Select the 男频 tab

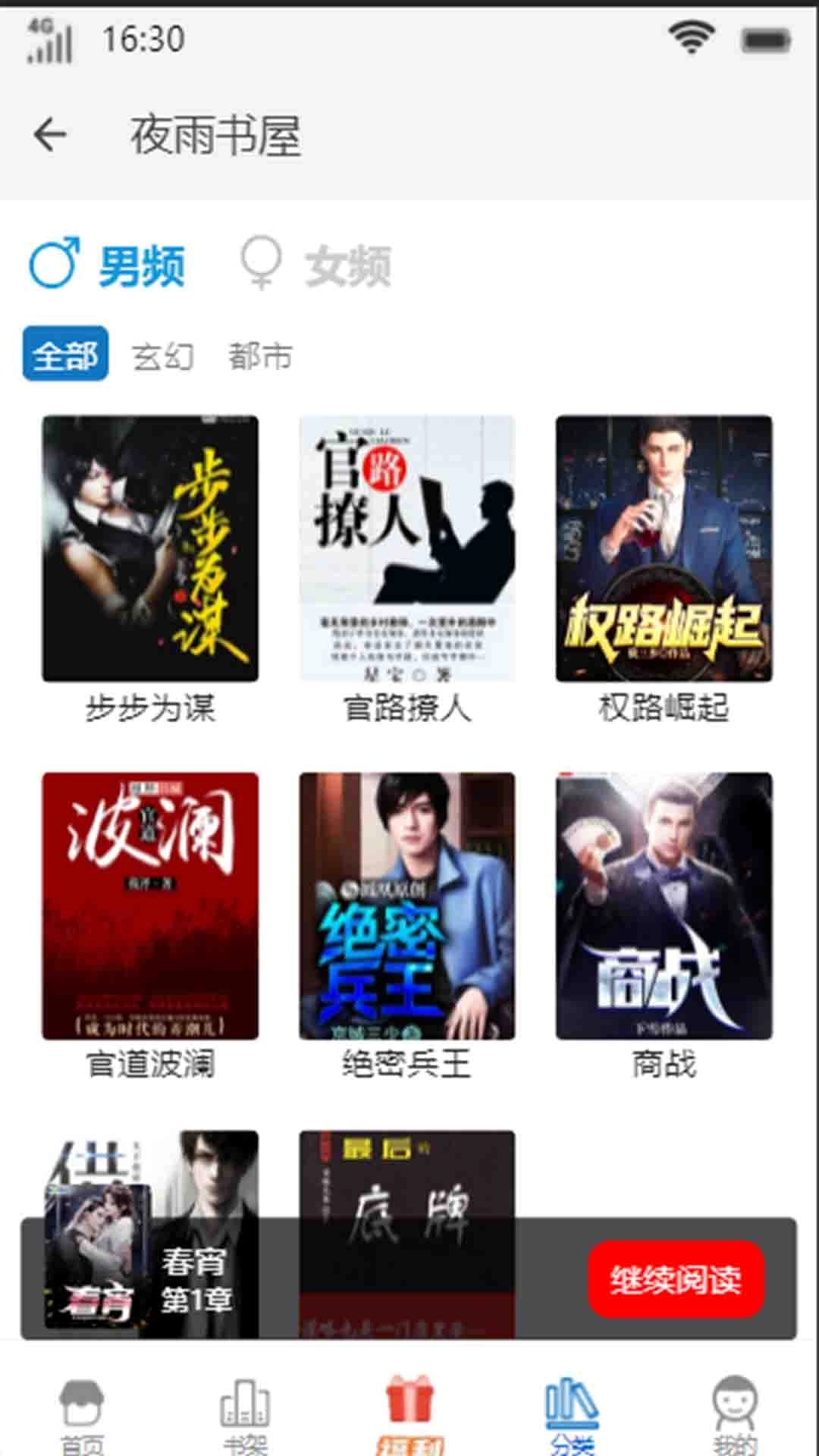click(x=108, y=265)
